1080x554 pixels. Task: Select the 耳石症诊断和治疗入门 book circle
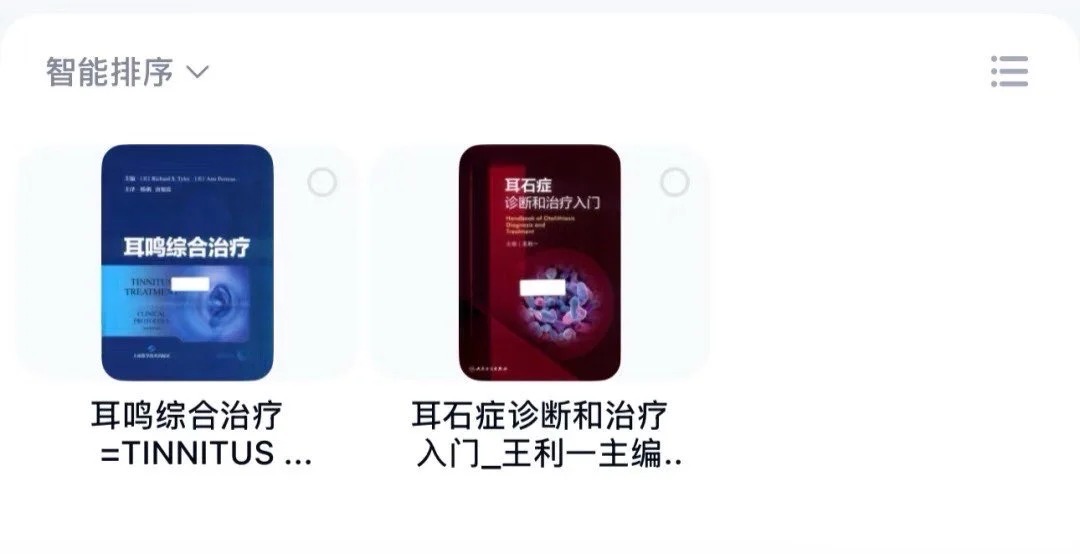675,182
